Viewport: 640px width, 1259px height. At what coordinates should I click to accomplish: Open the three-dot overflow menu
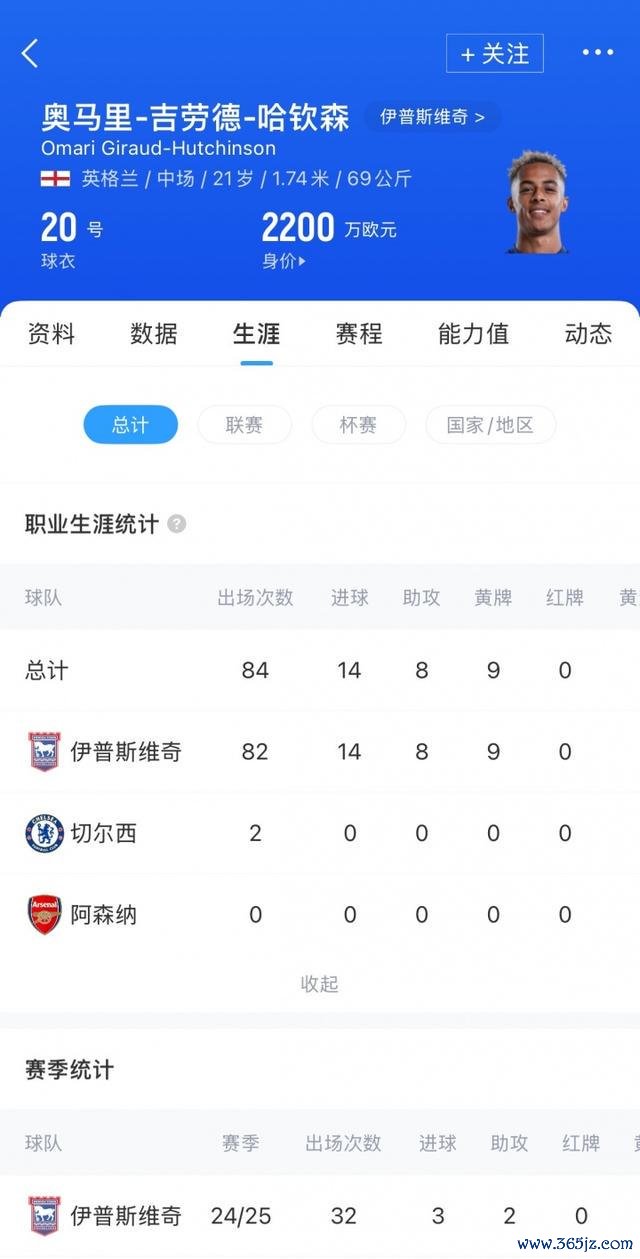(598, 53)
